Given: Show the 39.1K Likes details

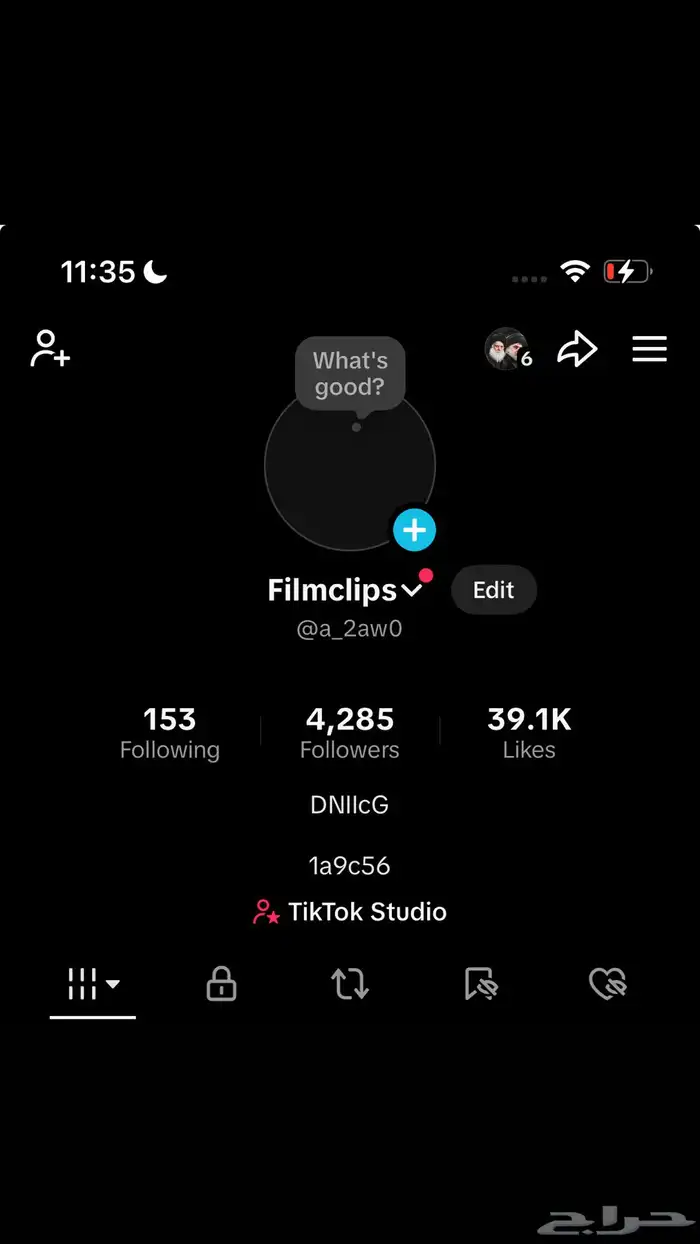Looking at the screenshot, I should click(529, 733).
